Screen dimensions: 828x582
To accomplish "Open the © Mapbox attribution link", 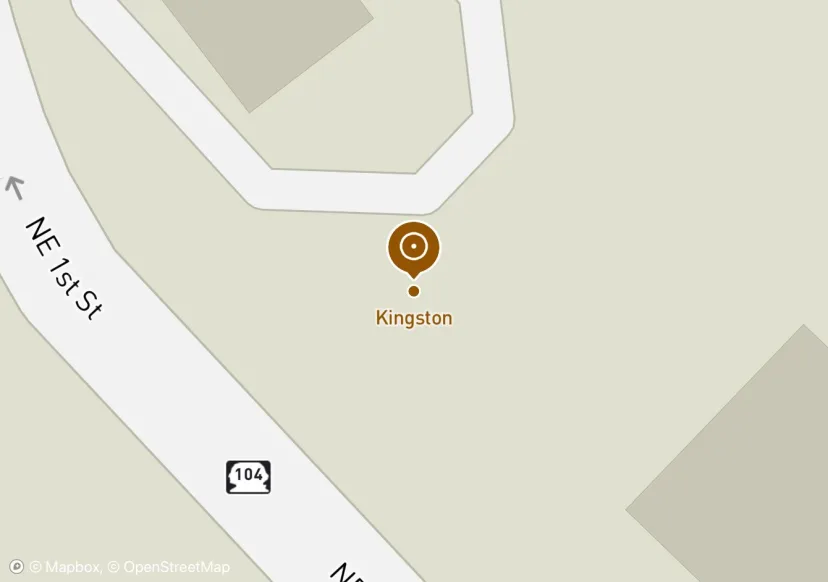I will tap(65, 567).
